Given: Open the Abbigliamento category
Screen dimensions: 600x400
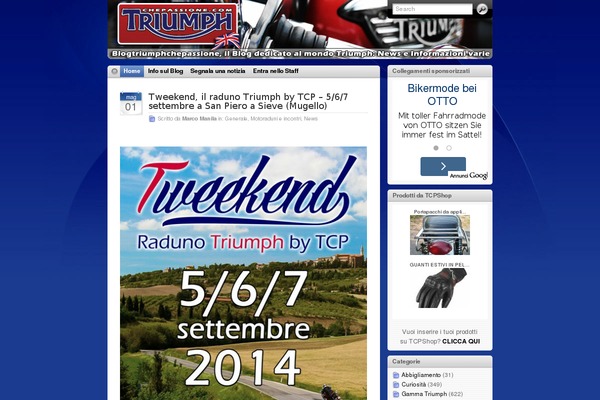Looking at the screenshot, I should pyautogui.click(x=420, y=375).
